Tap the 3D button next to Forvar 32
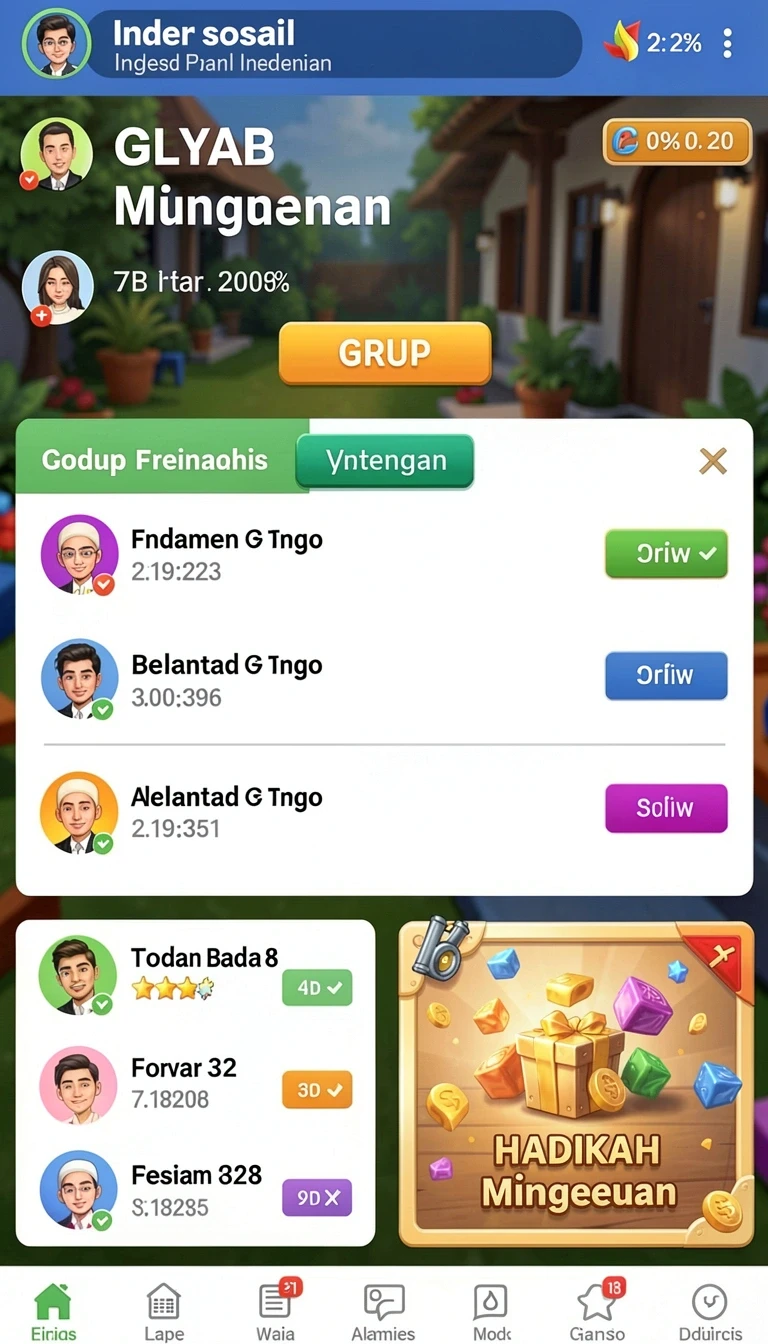 pos(318,1091)
